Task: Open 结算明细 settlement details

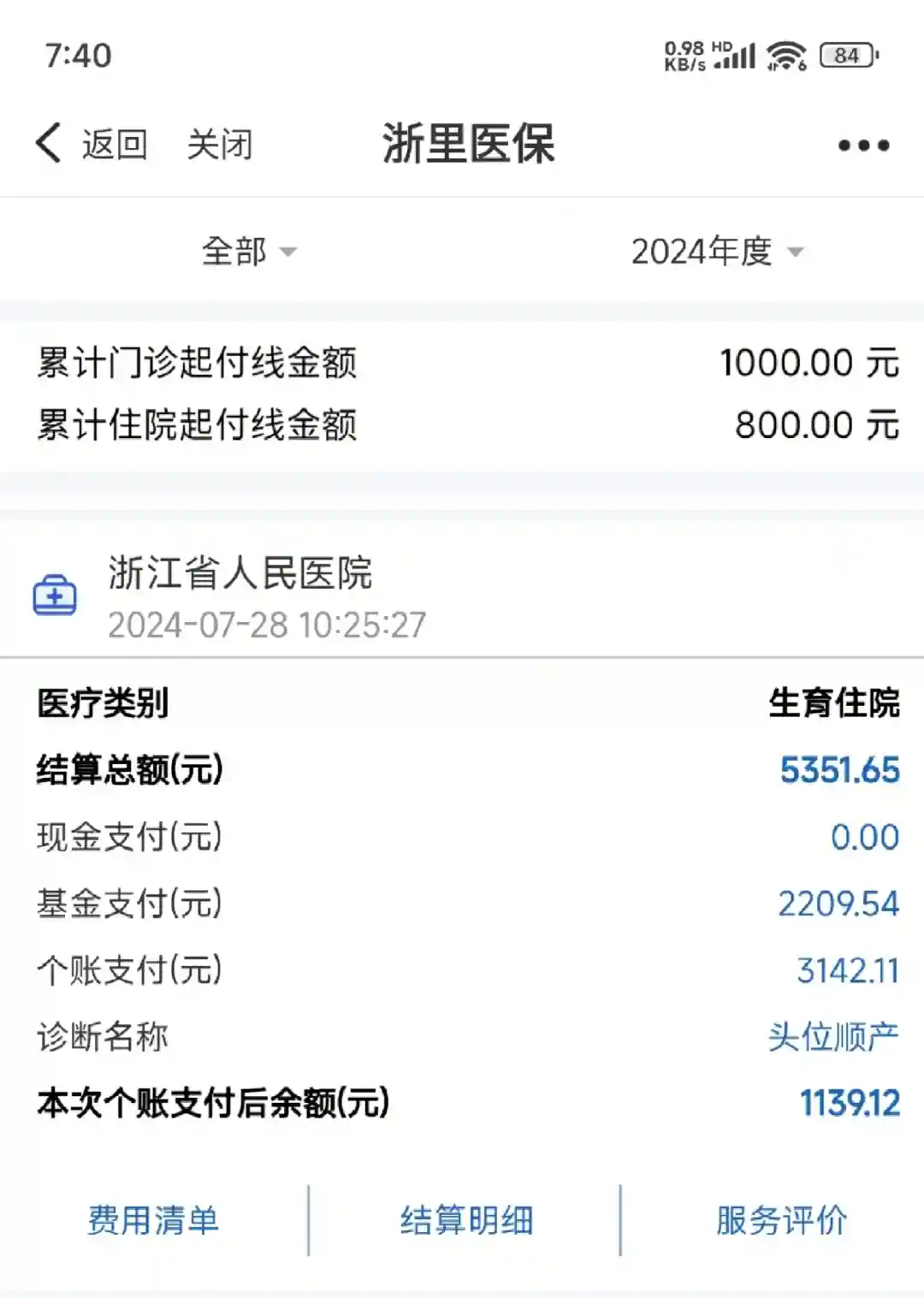Action: coord(466,1220)
